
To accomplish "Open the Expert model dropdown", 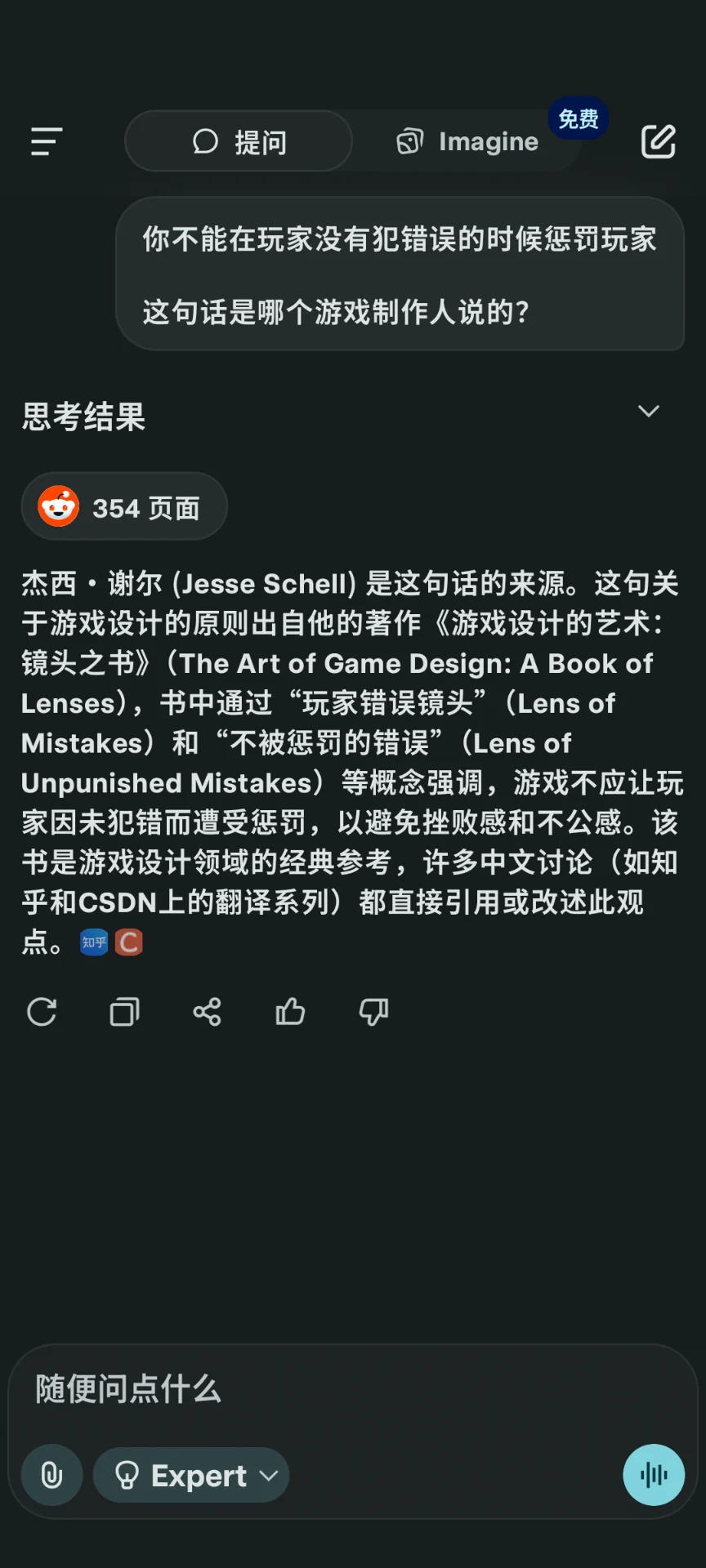I will 191,1475.
